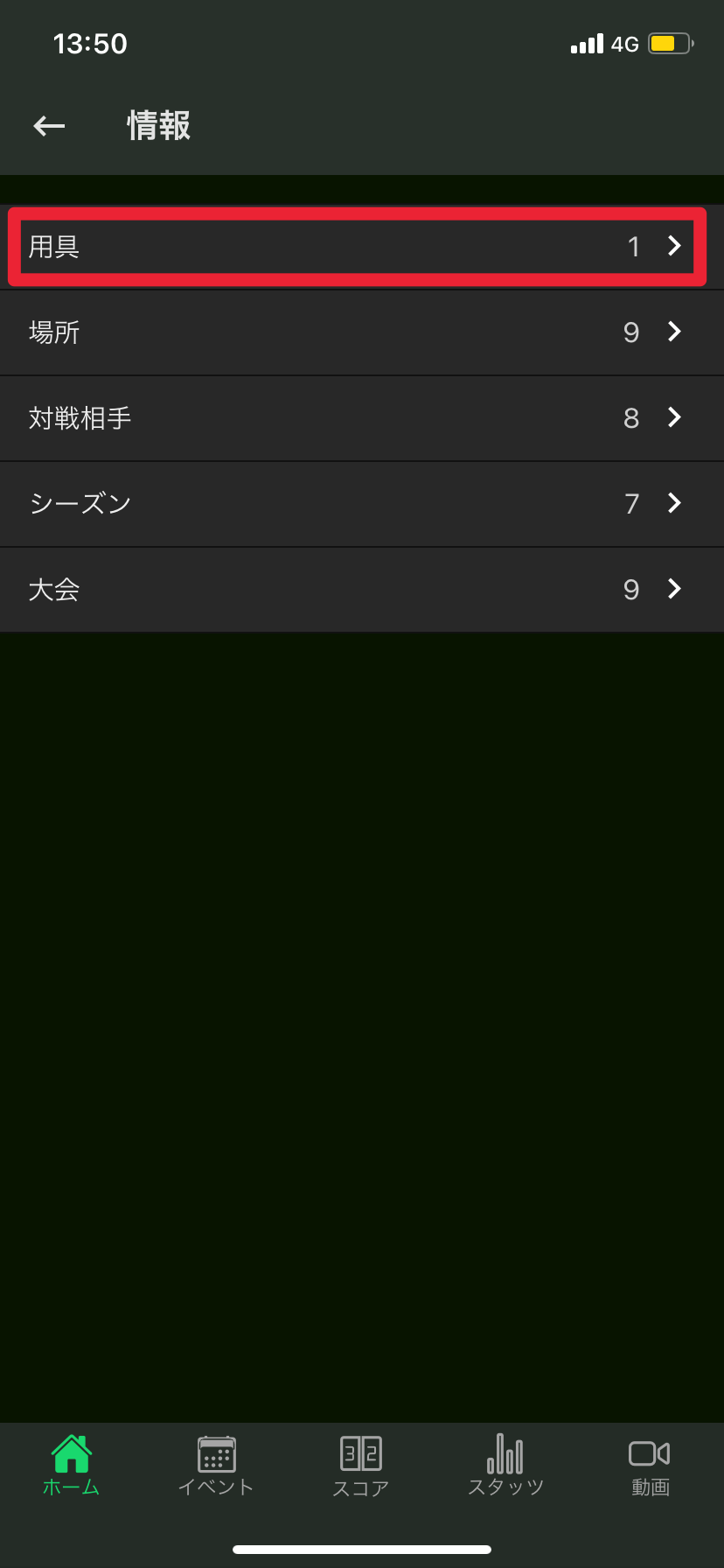Open the スコア tab
The width and height of the screenshot is (724, 1568).
(x=361, y=1465)
